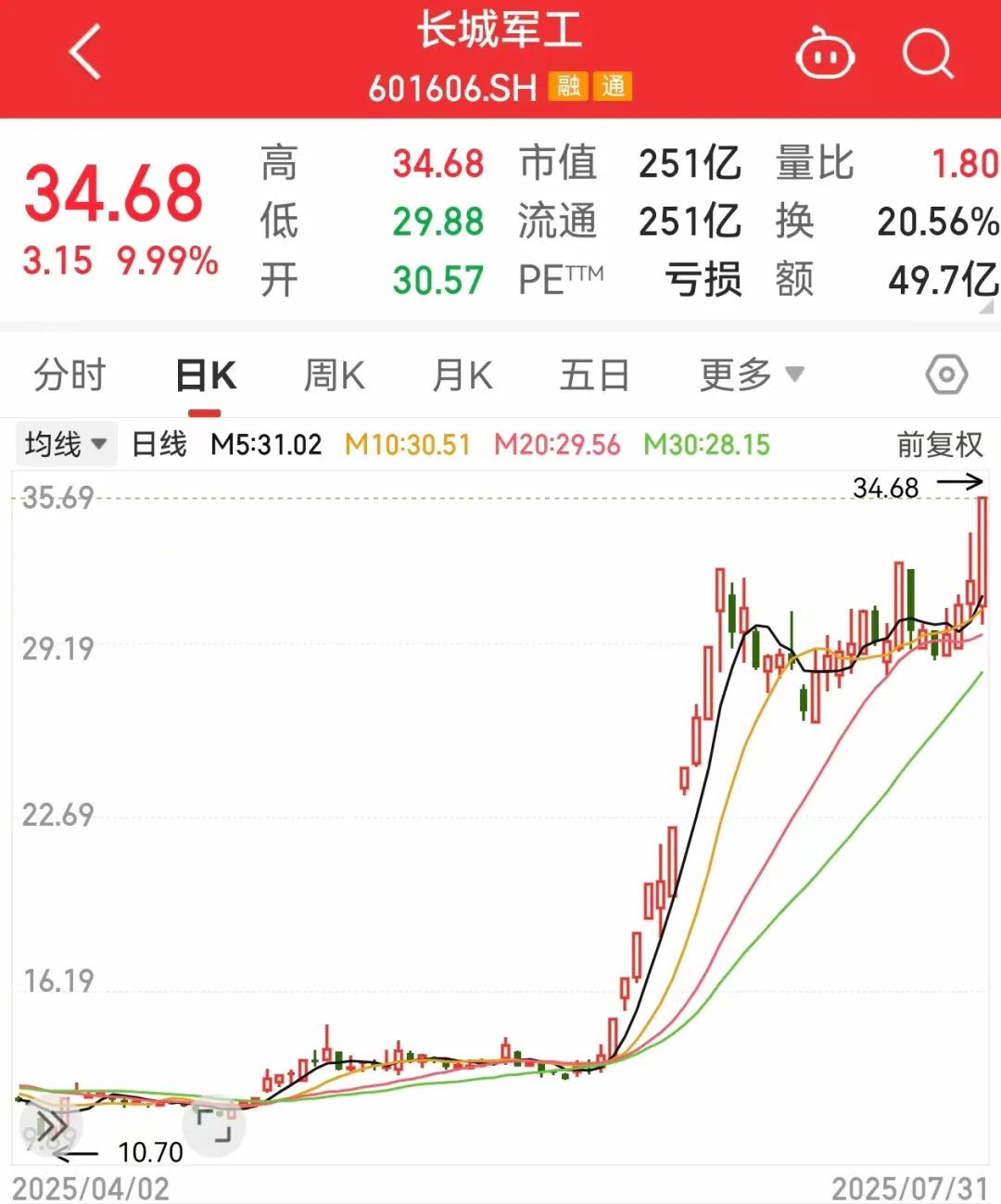Image resolution: width=1001 pixels, height=1204 pixels.
Task: Switch to the 分时 intraday tab
Action: 70,374
